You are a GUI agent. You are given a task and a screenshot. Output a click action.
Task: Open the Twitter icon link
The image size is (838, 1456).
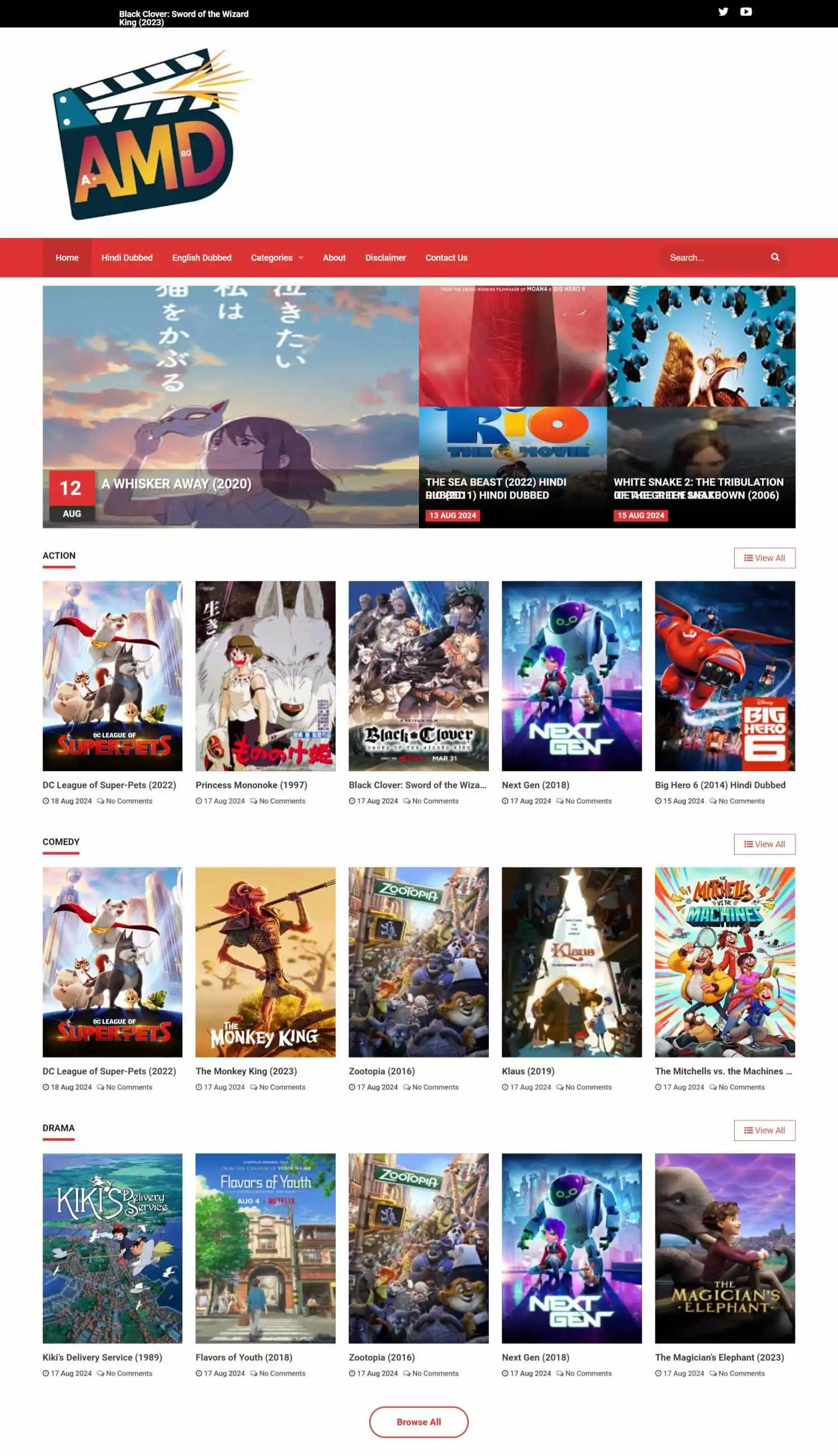(723, 12)
